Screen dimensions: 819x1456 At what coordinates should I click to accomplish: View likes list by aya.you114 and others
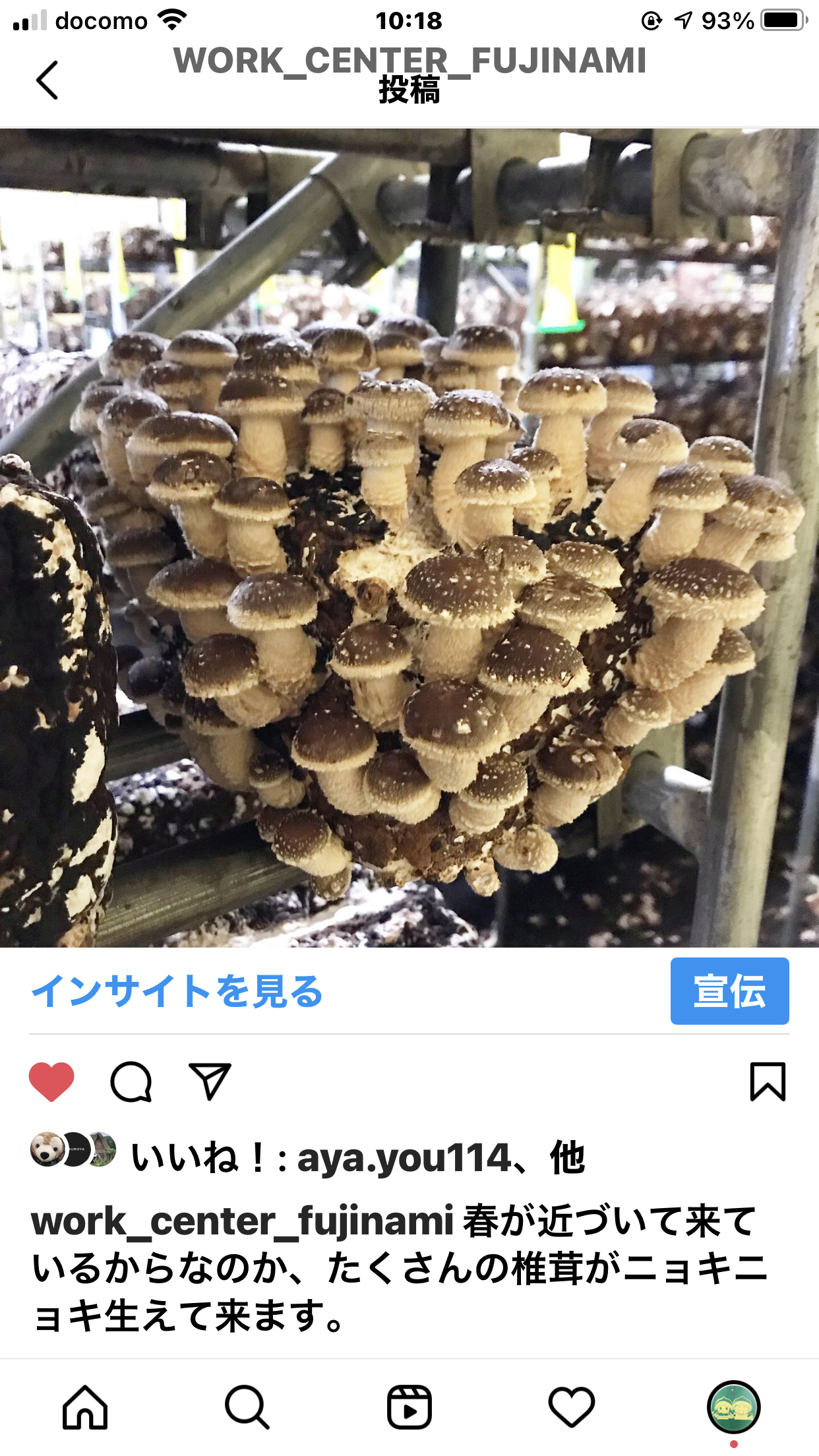click(x=358, y=1158)
